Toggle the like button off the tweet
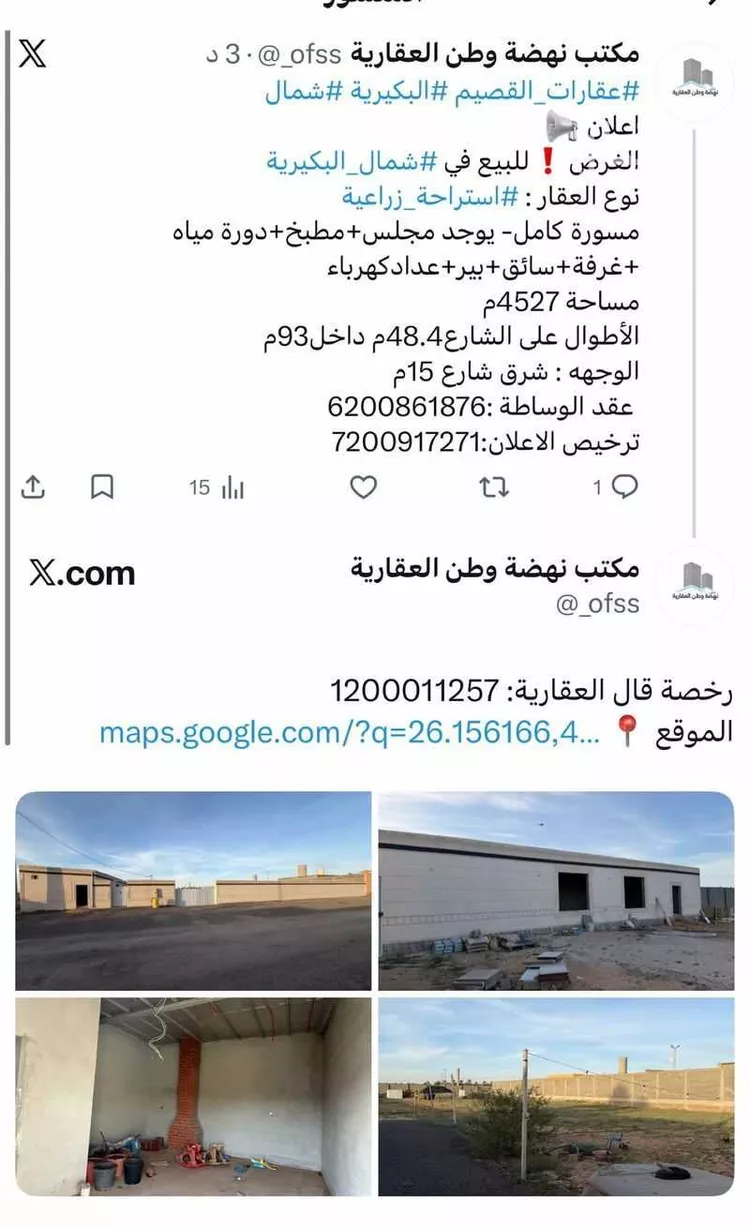The height and width of the screenshot is (1226, 750). pyautogui.click(x=363, y=489)
